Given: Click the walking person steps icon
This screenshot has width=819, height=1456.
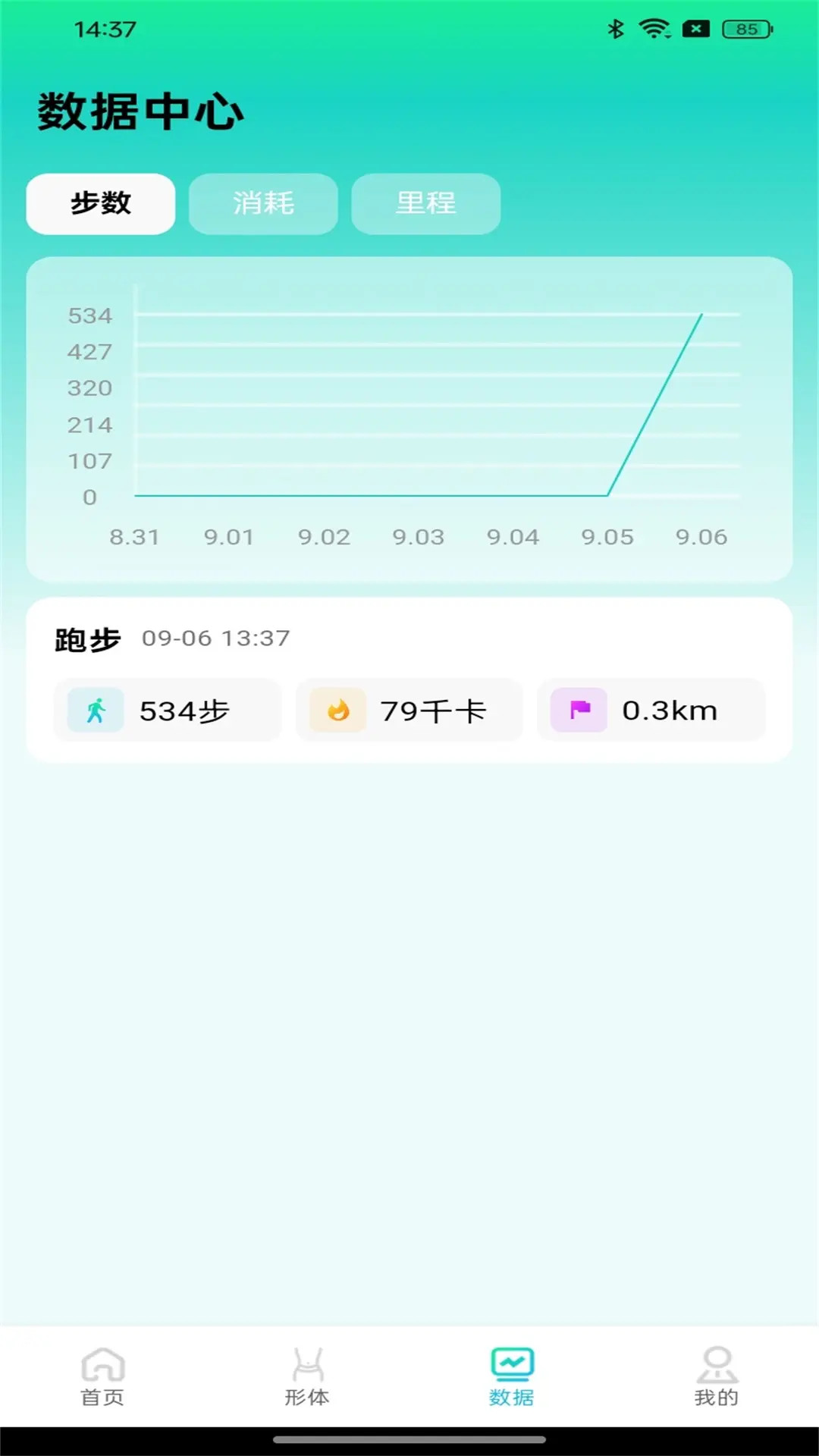Looking at the screenshot, I should click(96, 711).
